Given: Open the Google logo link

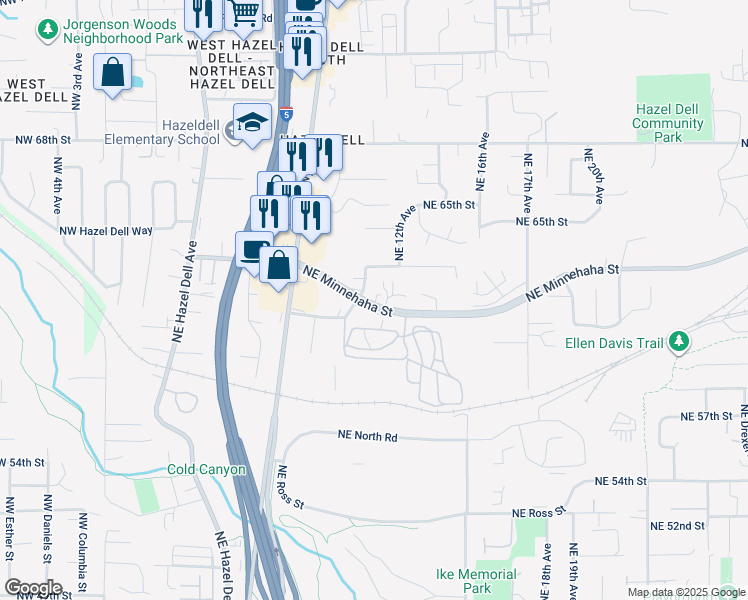Looking at the screenshot, I should [34, 588].
